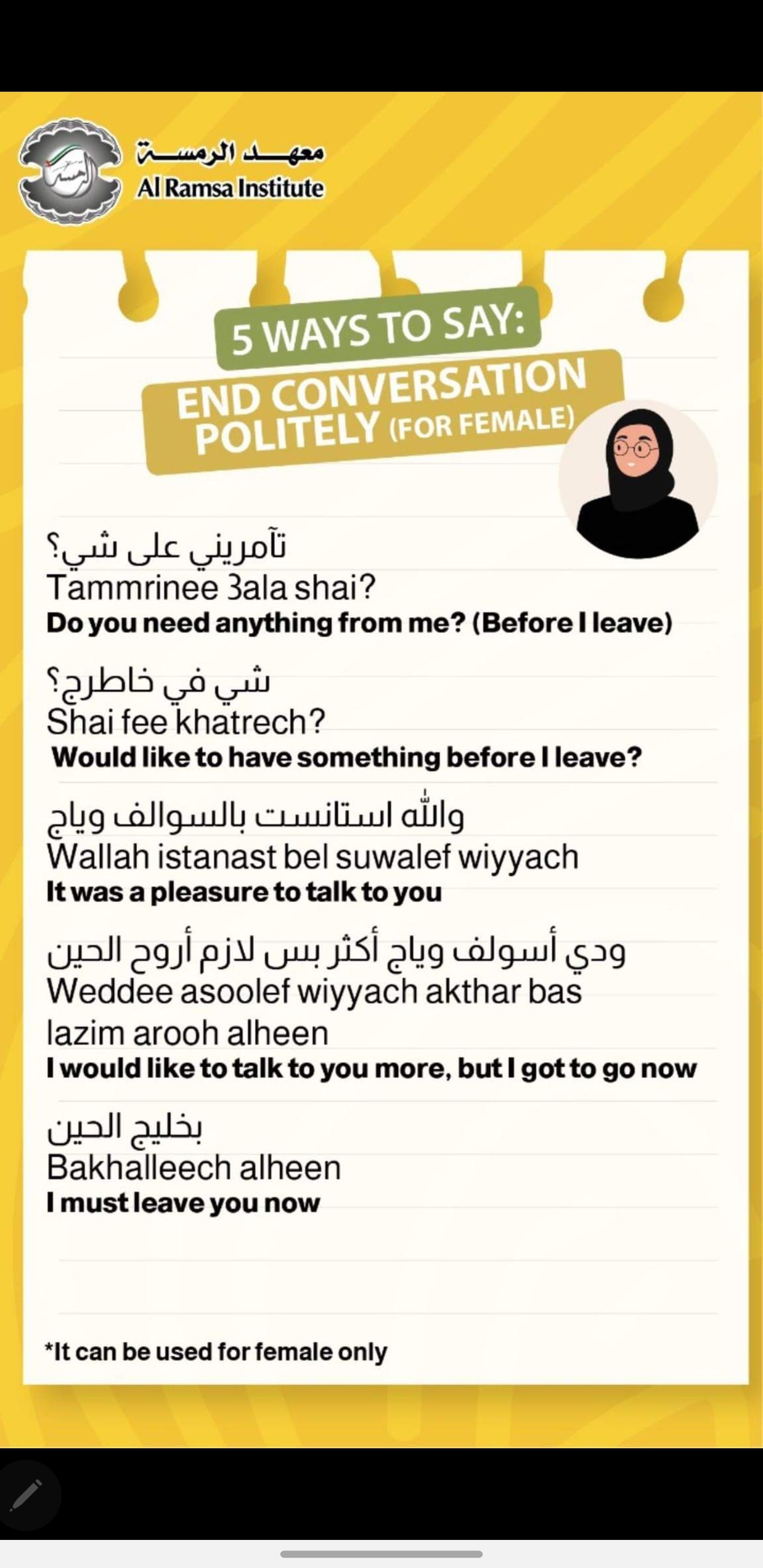Tap the pencil edit icon
Image resolution: width=763 pixels, height=1568 pixels.
point(26,1494)
